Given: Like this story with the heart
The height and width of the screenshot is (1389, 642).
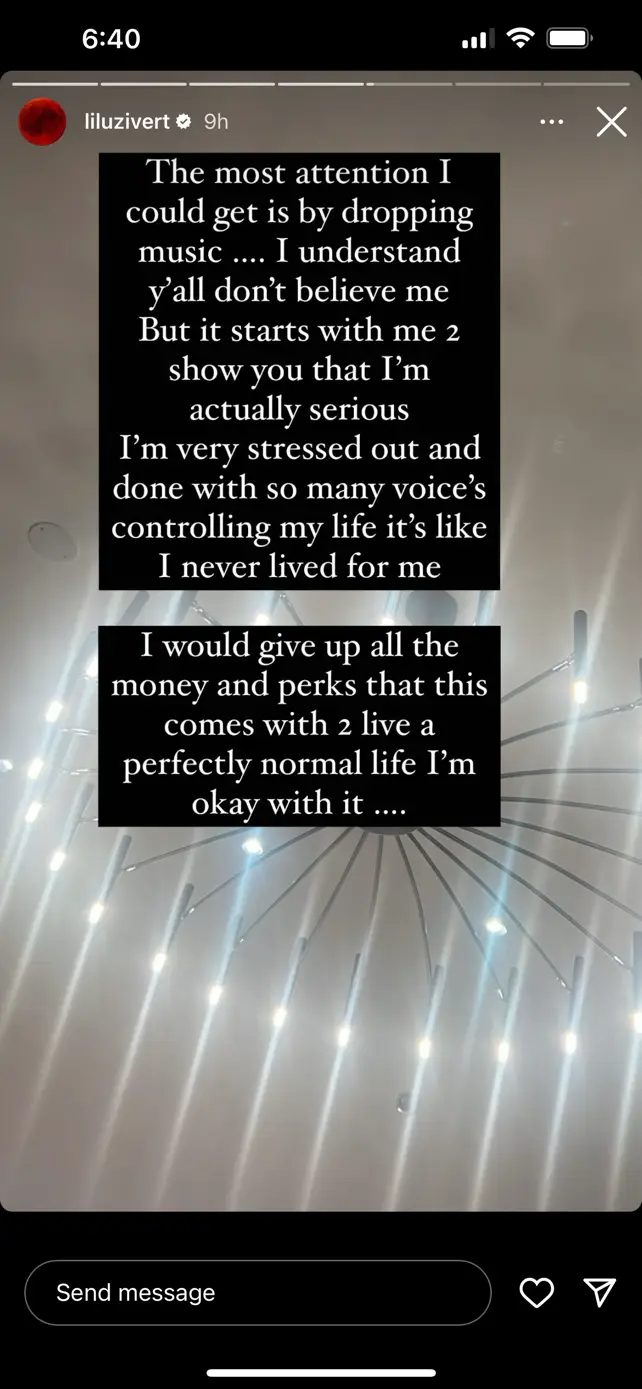Looking at the screenshot, I should tap(537, 1293).
